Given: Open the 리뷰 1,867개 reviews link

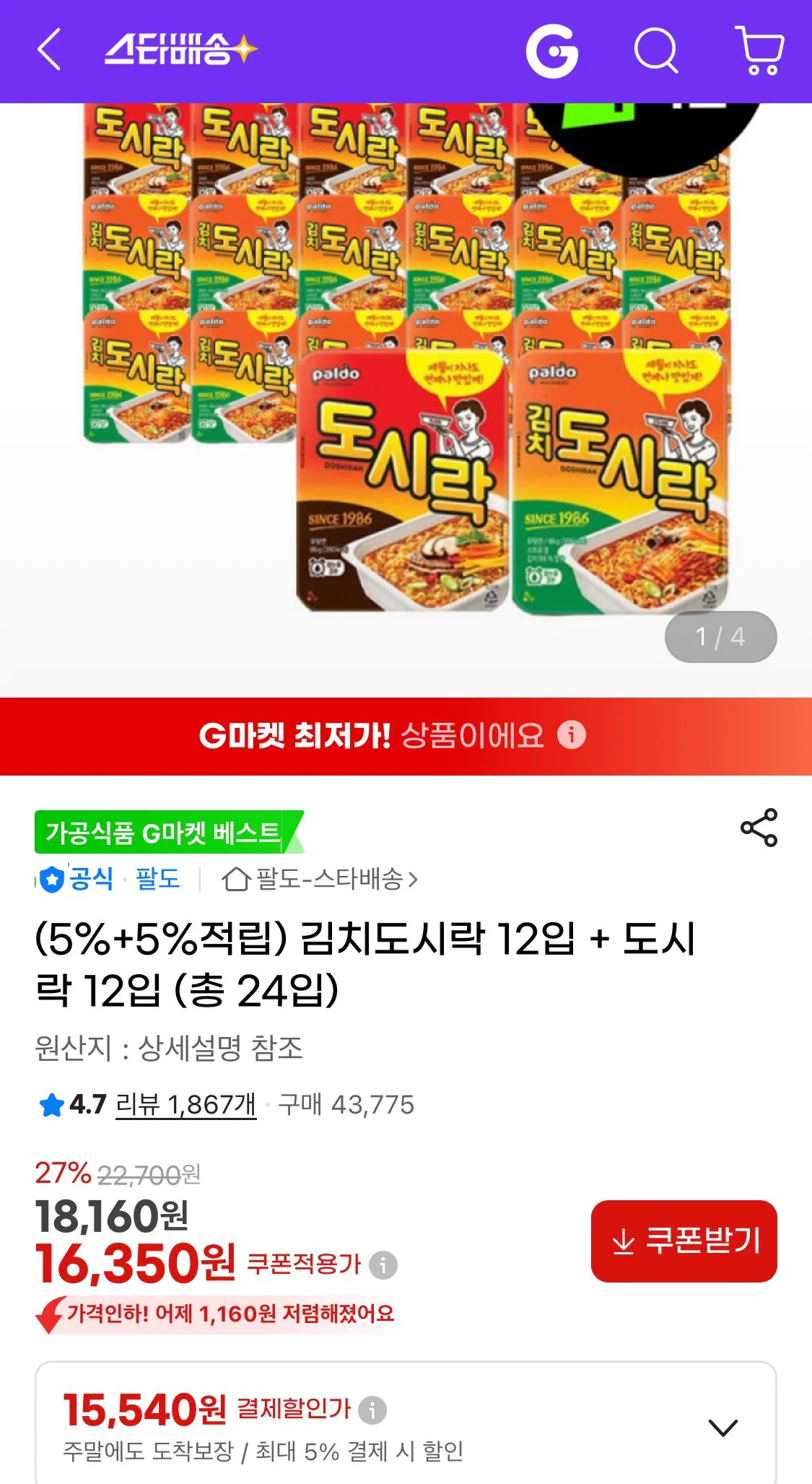Looking at the screenshot, I should pos(184,1105).
